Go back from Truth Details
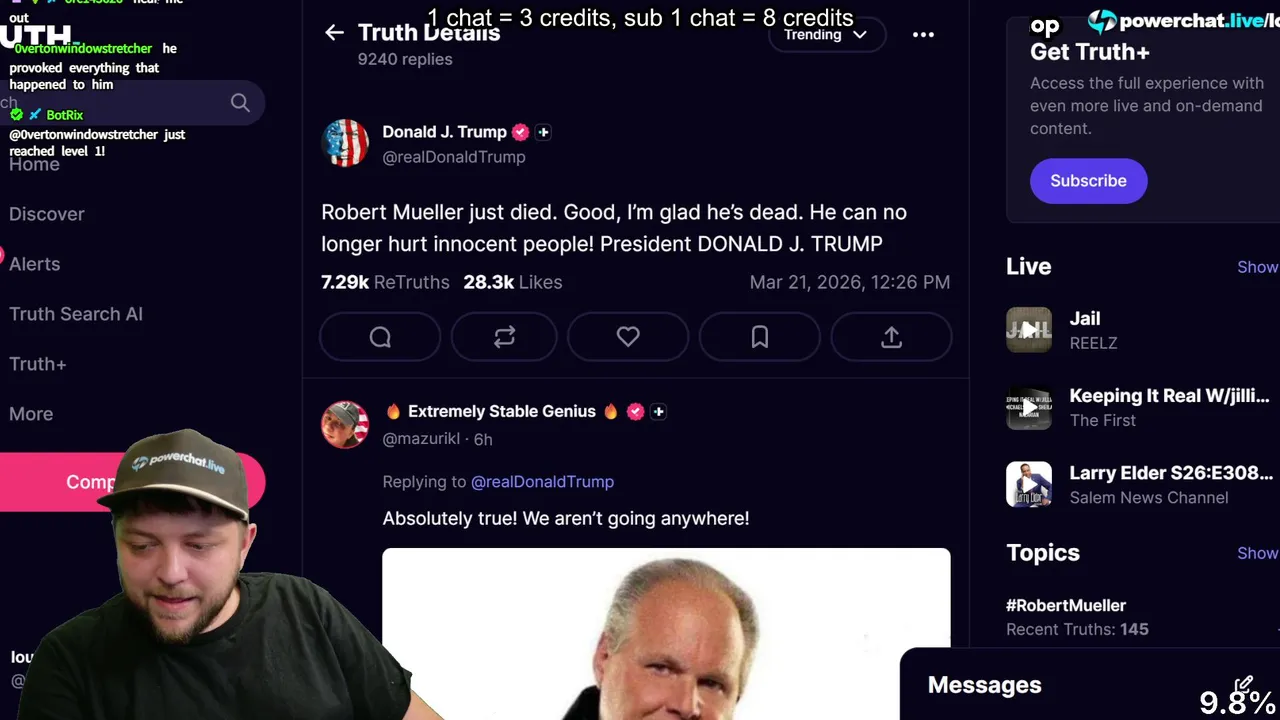Viewport: 1280px width, 720px height. coord(334,33)
